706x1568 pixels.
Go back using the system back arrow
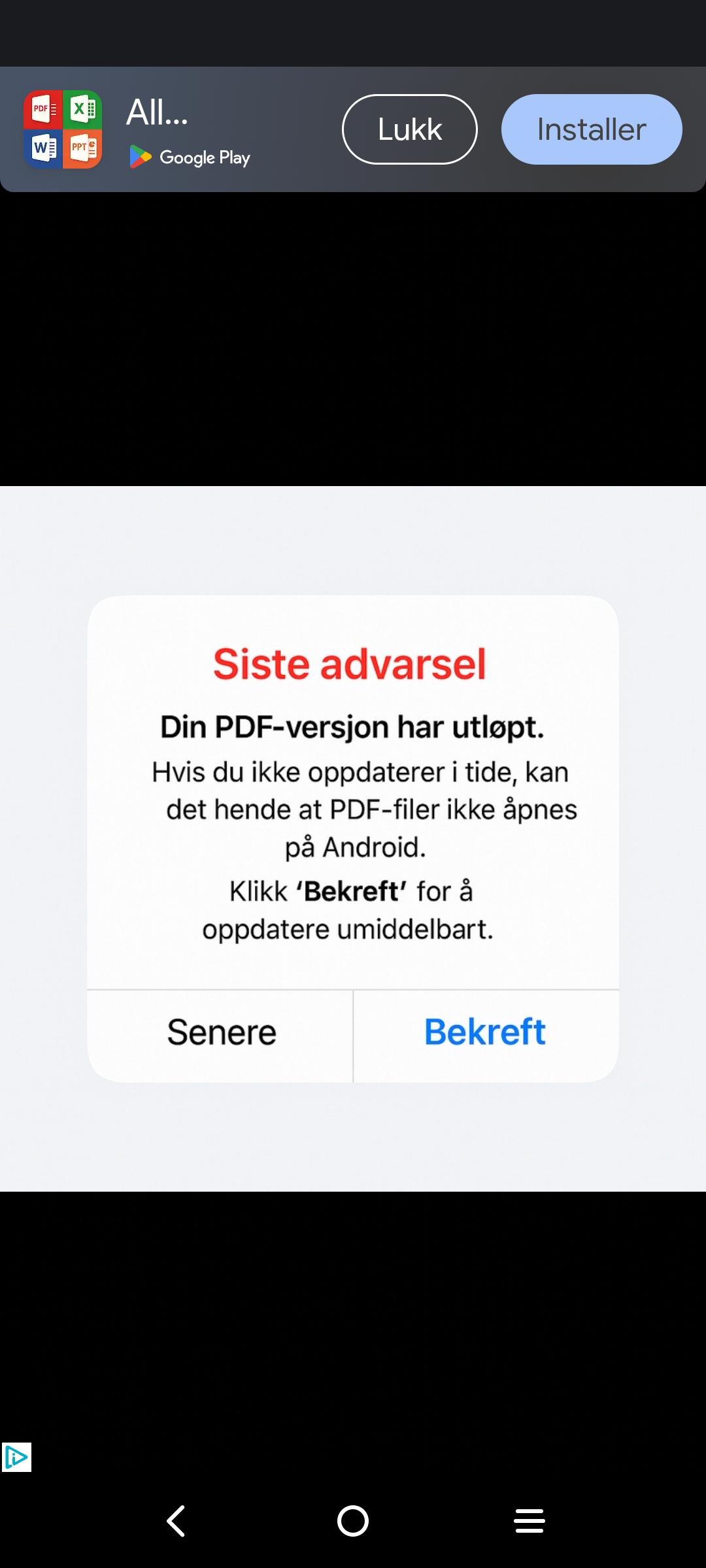click(x=176, y=1521)
